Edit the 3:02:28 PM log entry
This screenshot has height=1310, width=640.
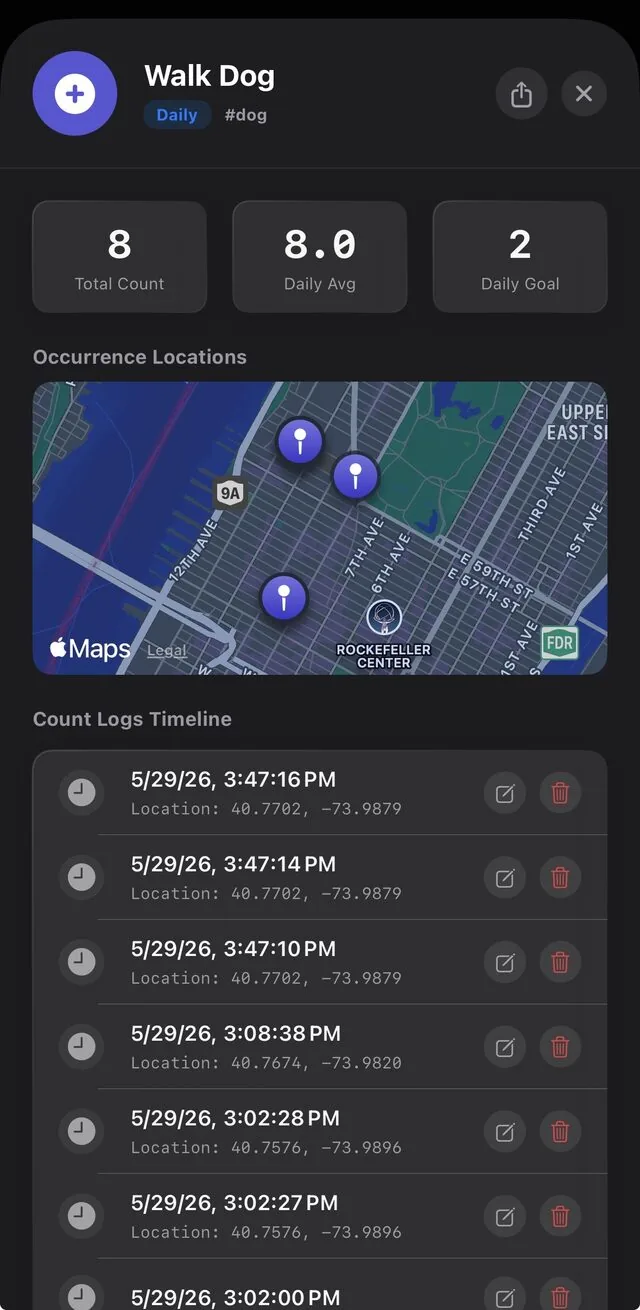click(x=505, y=1132)
